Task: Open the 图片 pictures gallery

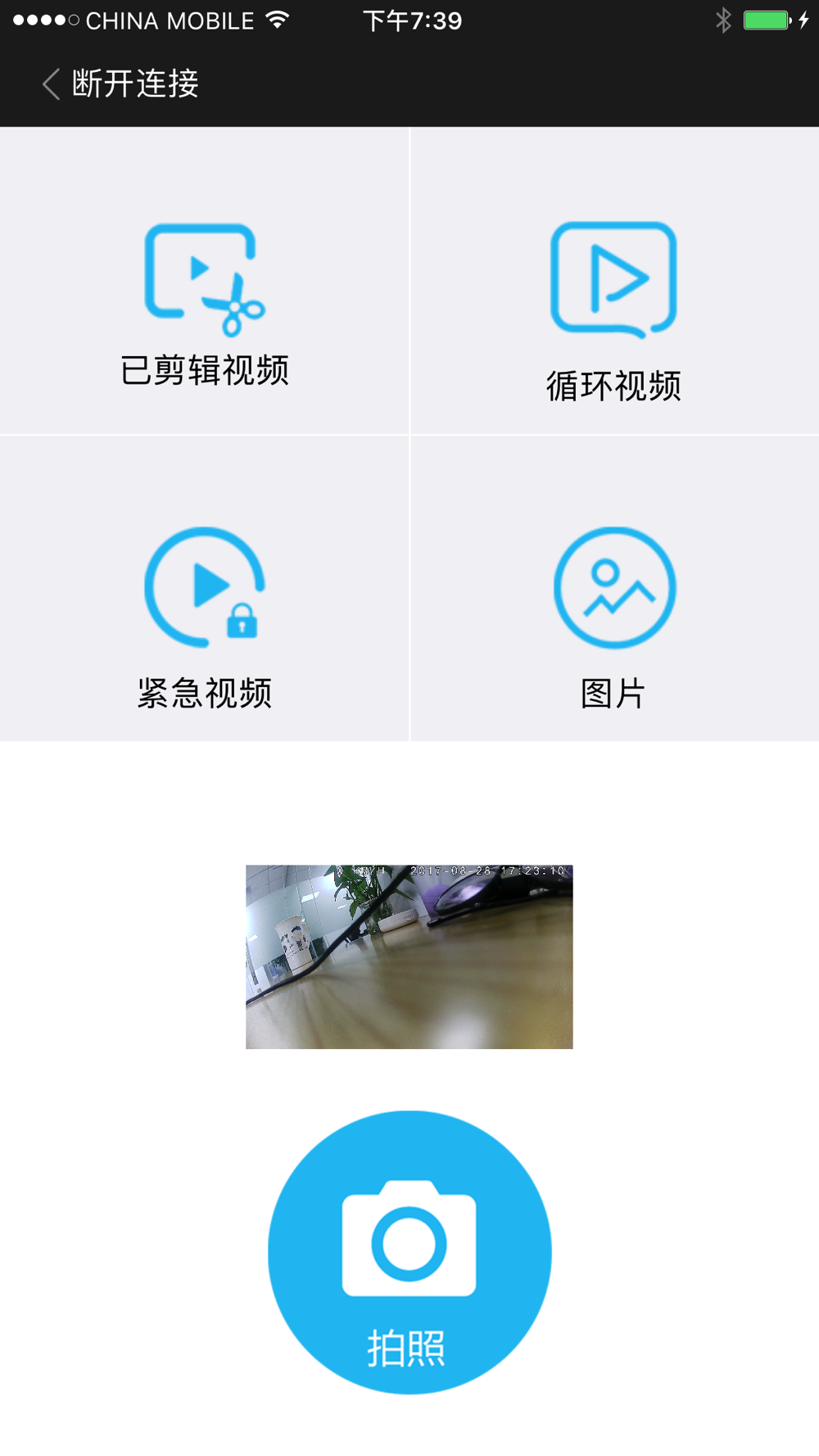Action: click(614, 614)
